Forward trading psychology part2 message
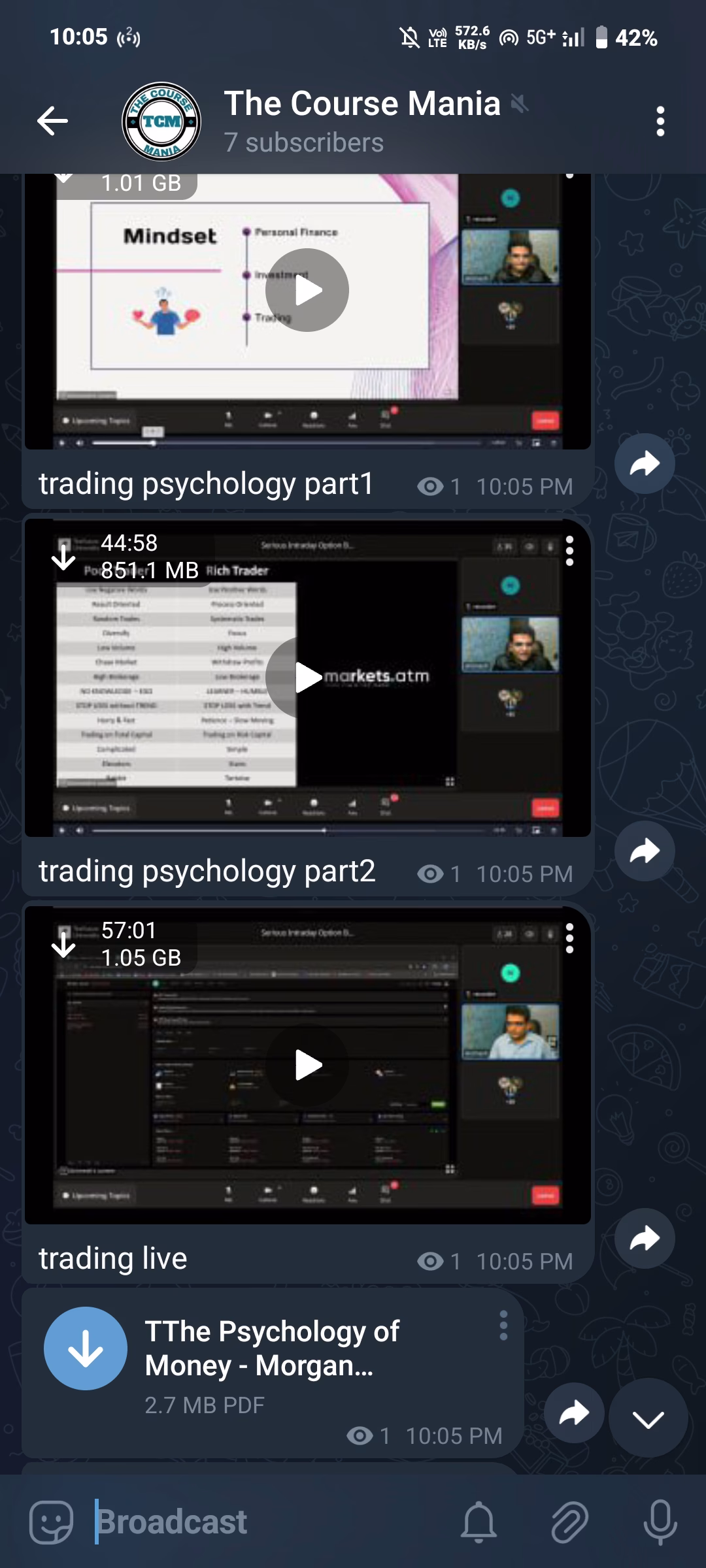The image size is (706, 1568). pyautogui.click(x=645, y=851)
